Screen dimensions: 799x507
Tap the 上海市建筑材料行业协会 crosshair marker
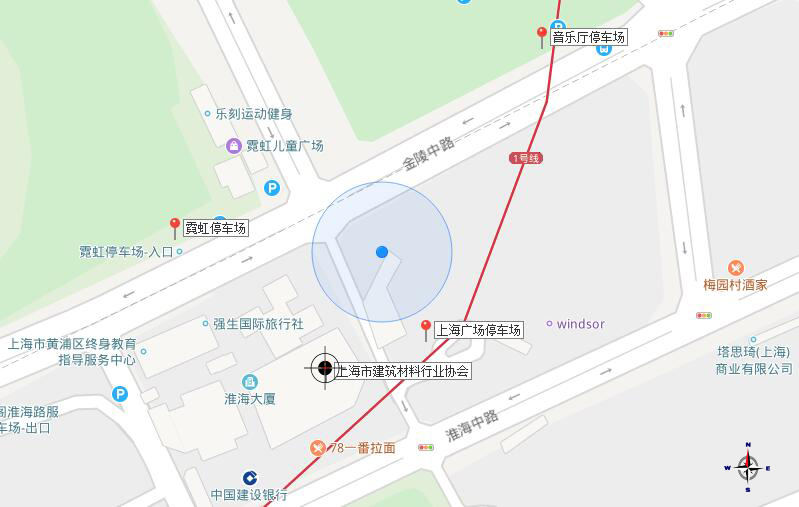tap(324, 369)
